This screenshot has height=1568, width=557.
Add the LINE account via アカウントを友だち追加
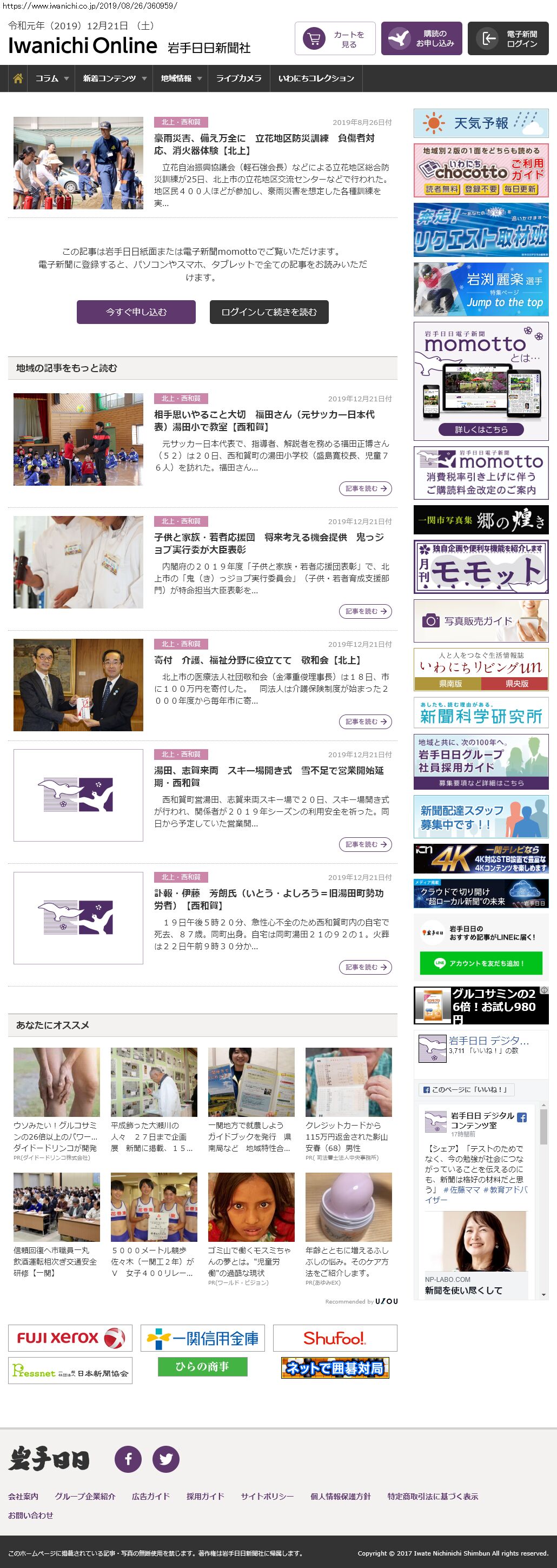click(x=481, y=963)
